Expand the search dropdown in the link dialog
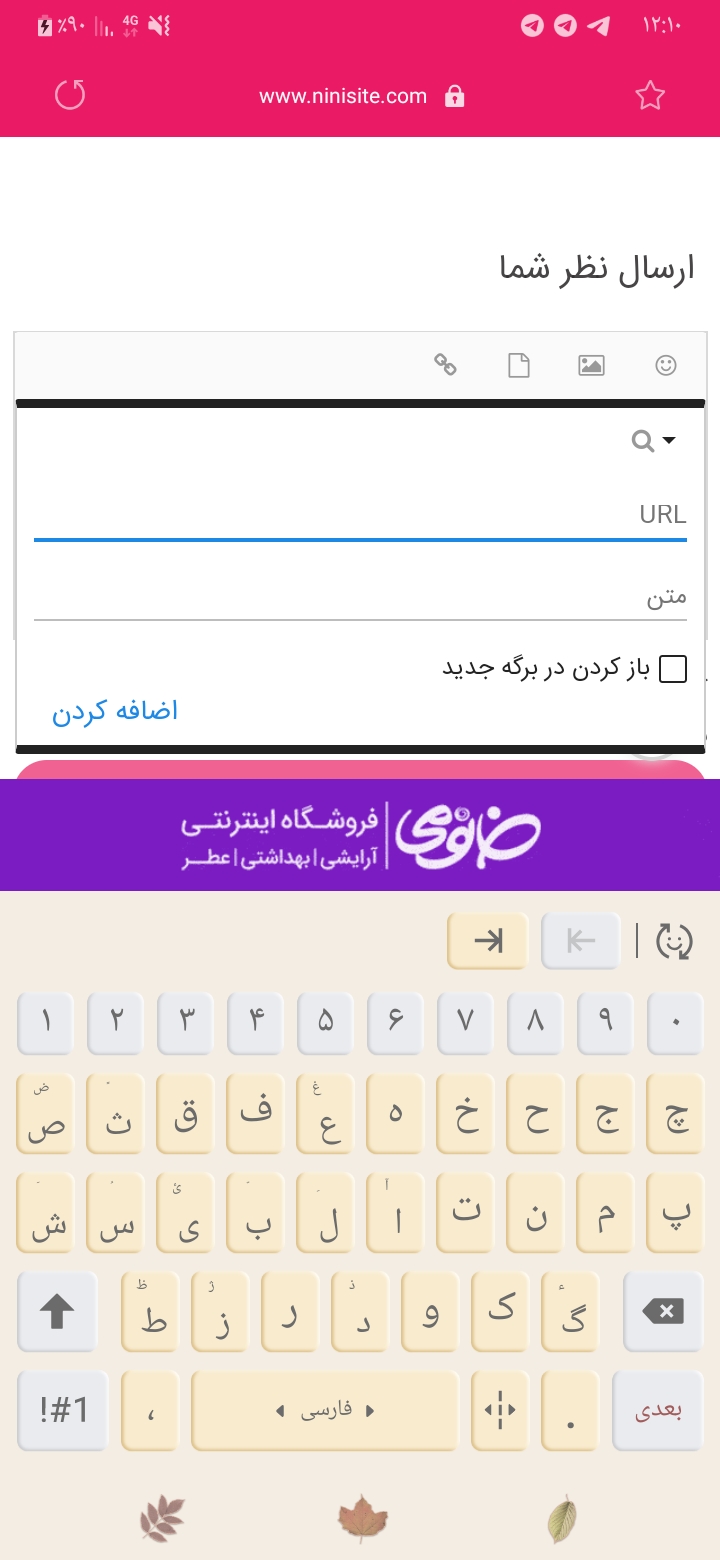The width and height of the screenshot is (720, 1560). (655, 441)
